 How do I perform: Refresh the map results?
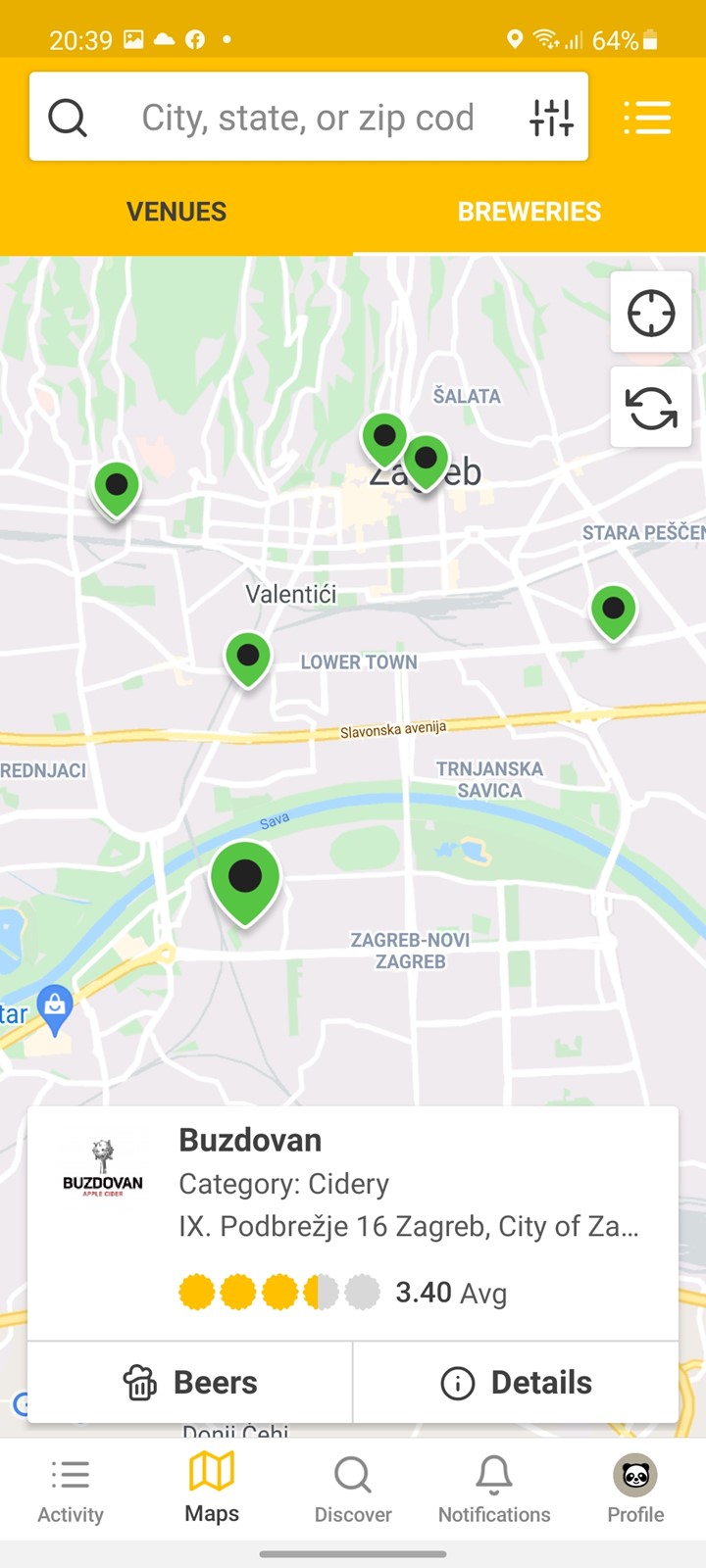coord(651,408)
